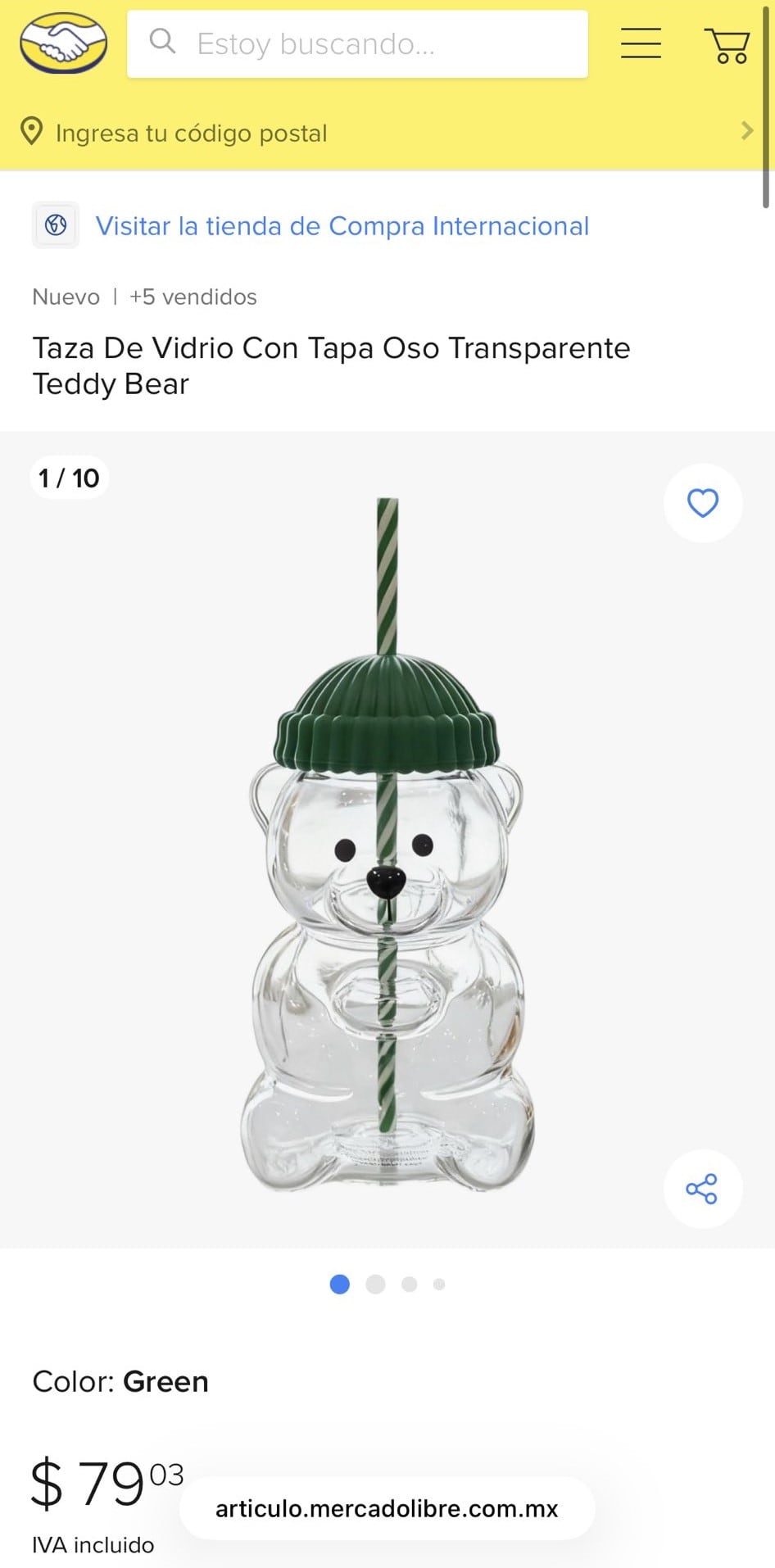This screenshot has width=775, height=1568.
Task: Select the second carousel dot
Action: [x=375, y=1284]
